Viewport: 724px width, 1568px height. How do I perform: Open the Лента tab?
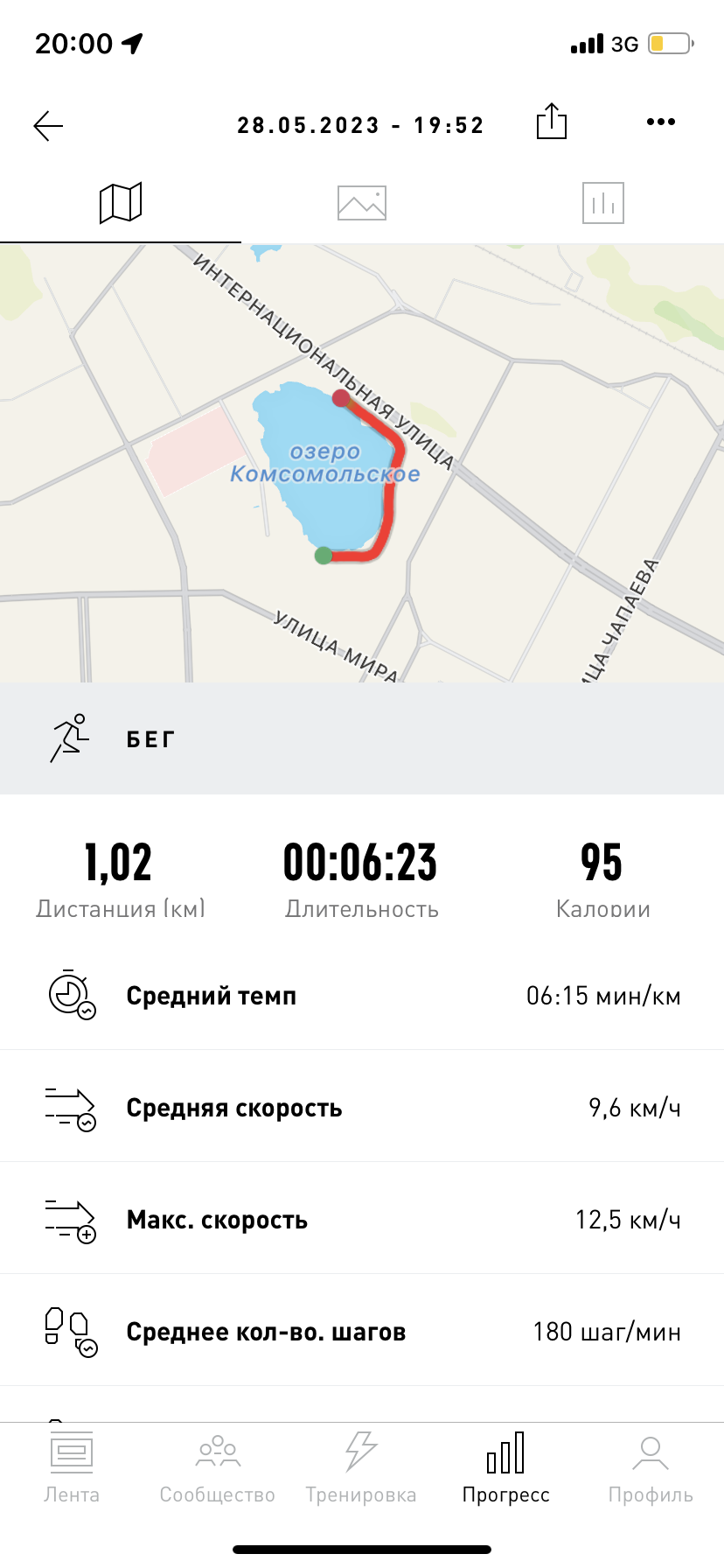pyautogui.click(x=72, y=1468)
